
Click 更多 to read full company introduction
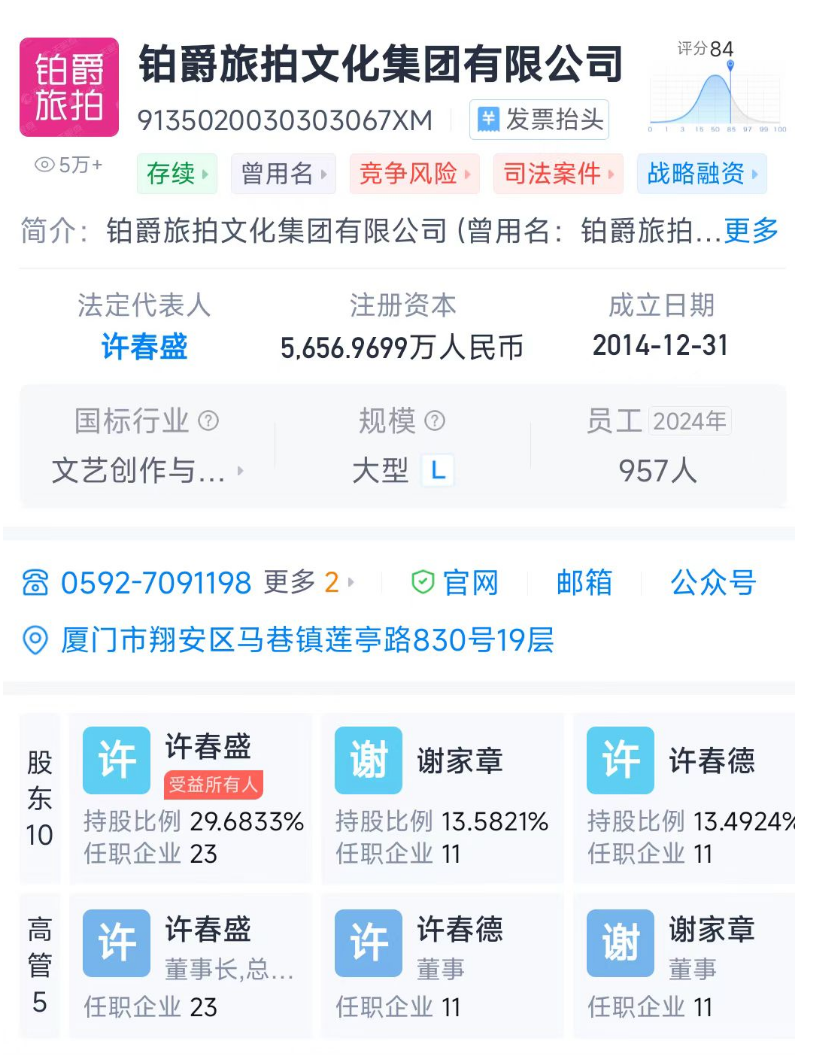[x=750, y=231]
